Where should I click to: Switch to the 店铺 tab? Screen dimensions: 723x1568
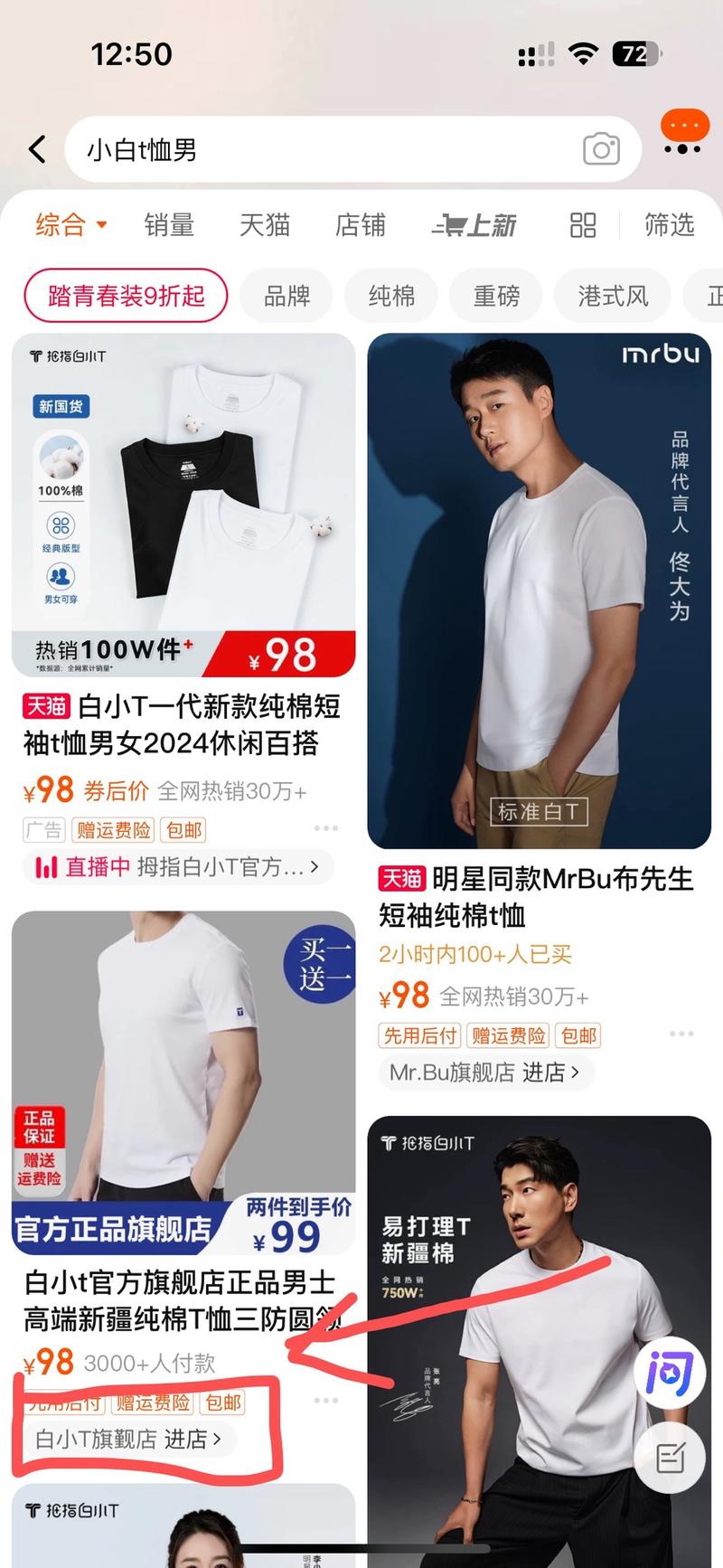361,226
